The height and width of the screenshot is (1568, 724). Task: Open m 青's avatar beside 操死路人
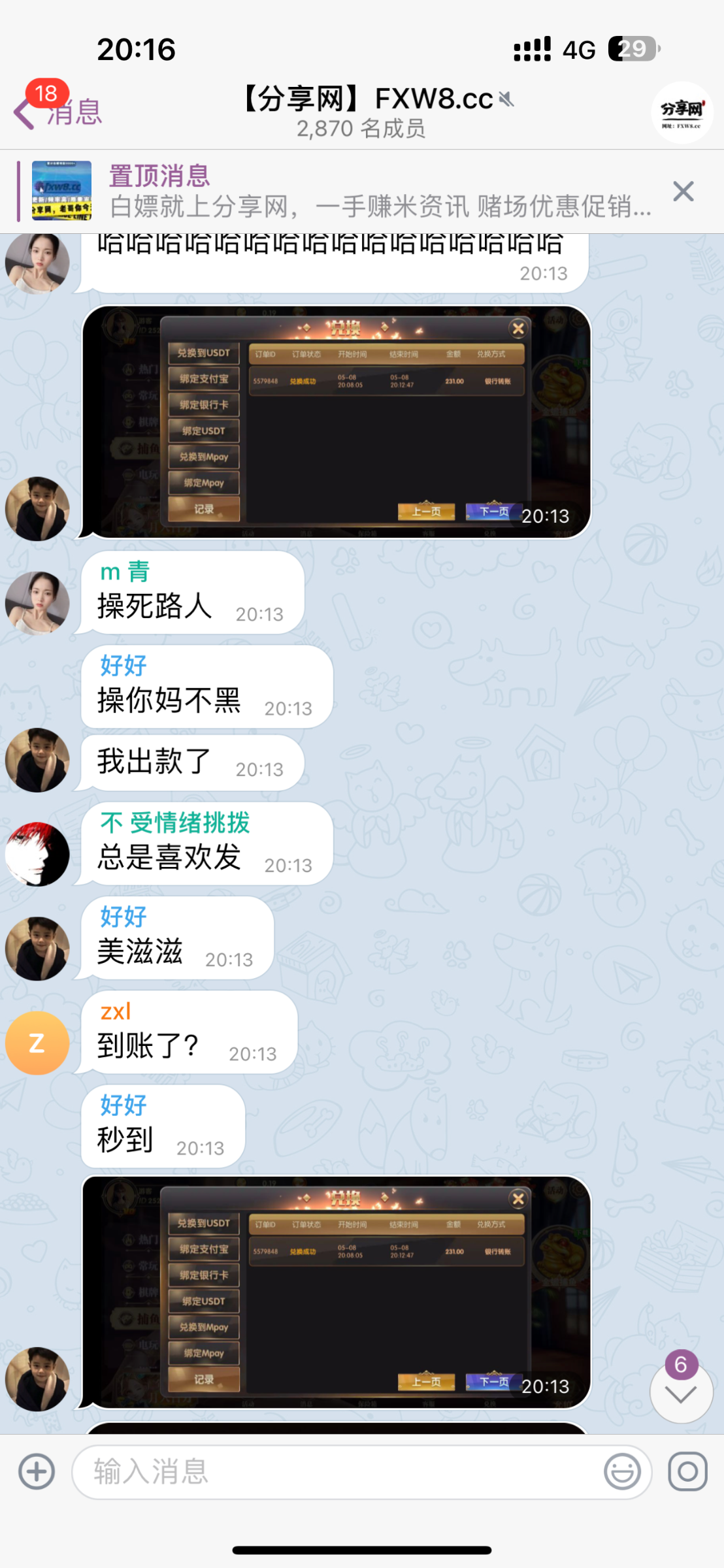[37, 603]
